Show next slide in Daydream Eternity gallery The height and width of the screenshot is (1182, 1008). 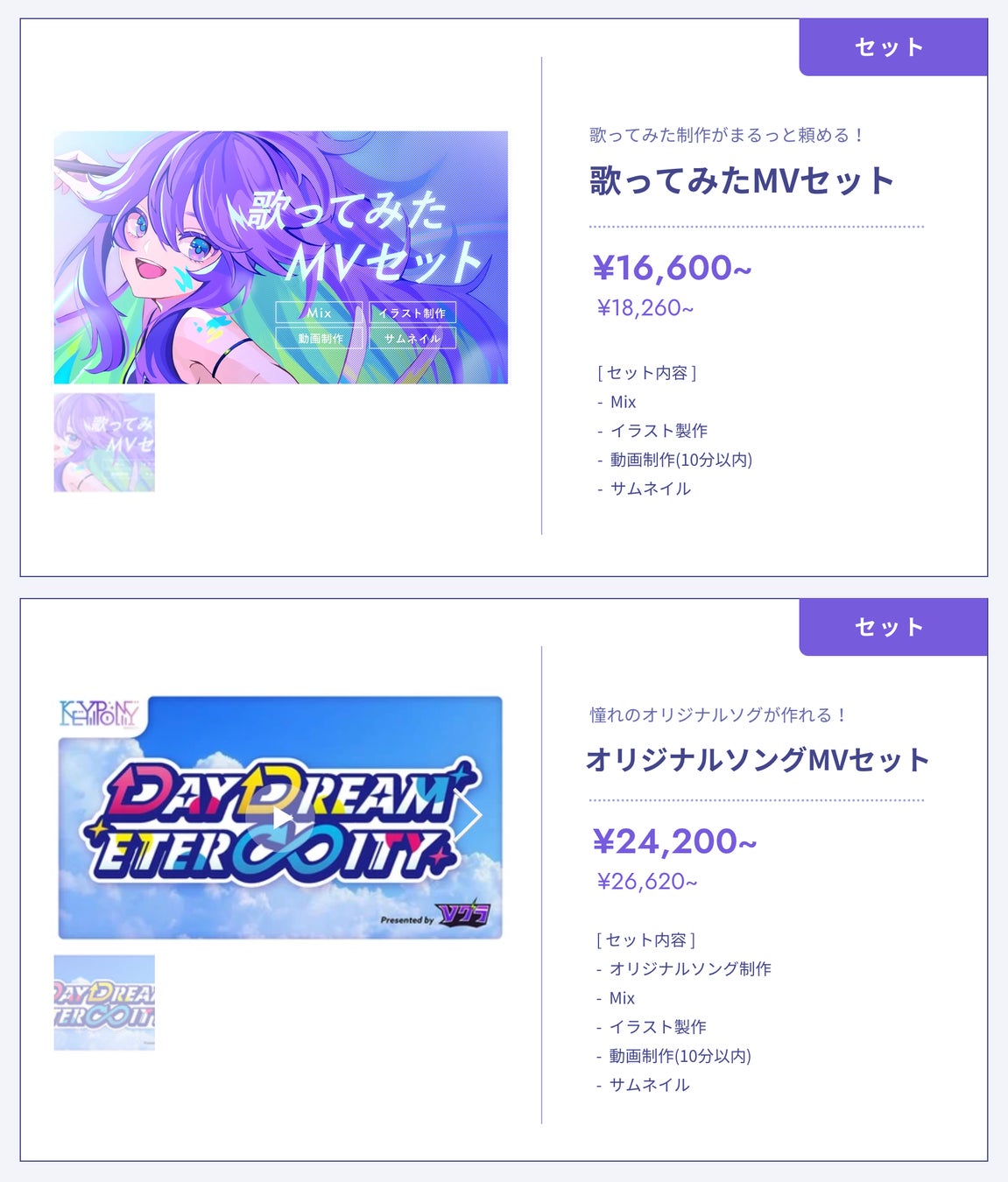[471, 816]
